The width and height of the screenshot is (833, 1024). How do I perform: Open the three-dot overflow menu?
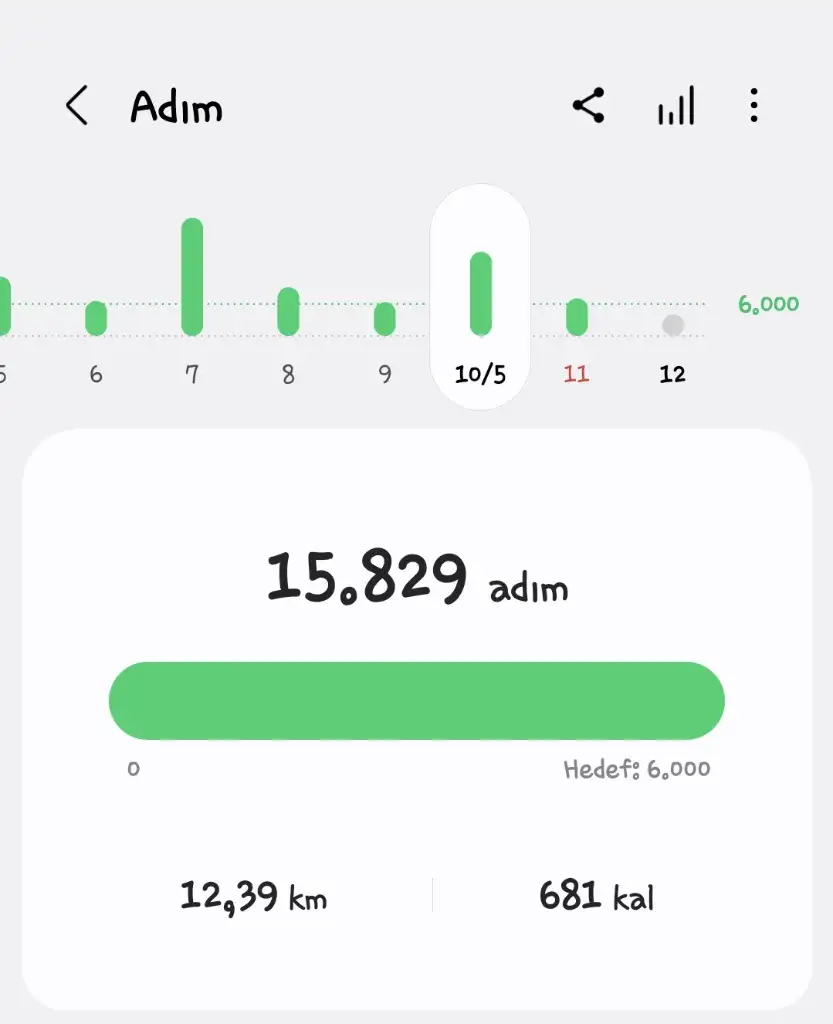(x=754, y=105)
